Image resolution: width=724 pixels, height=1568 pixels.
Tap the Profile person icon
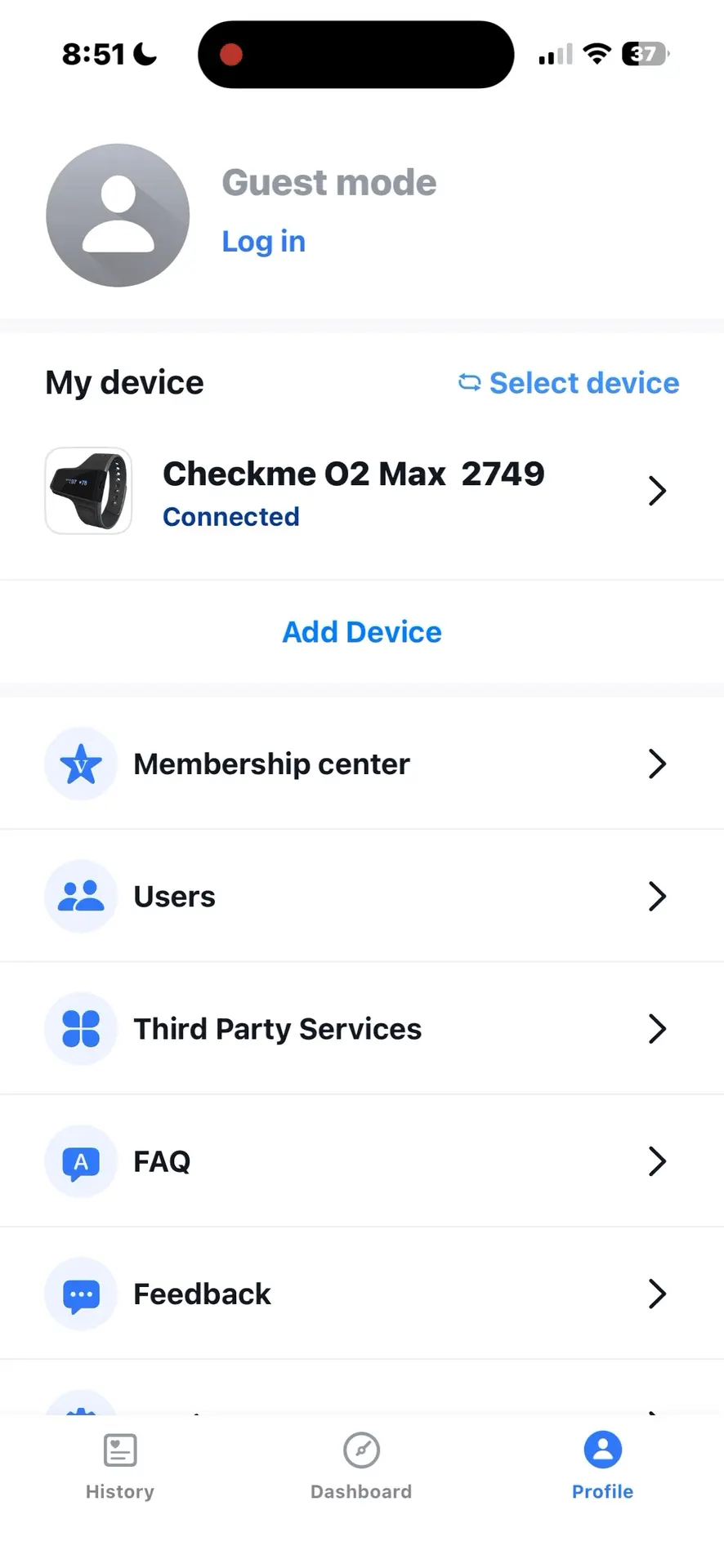[602, 1448]
